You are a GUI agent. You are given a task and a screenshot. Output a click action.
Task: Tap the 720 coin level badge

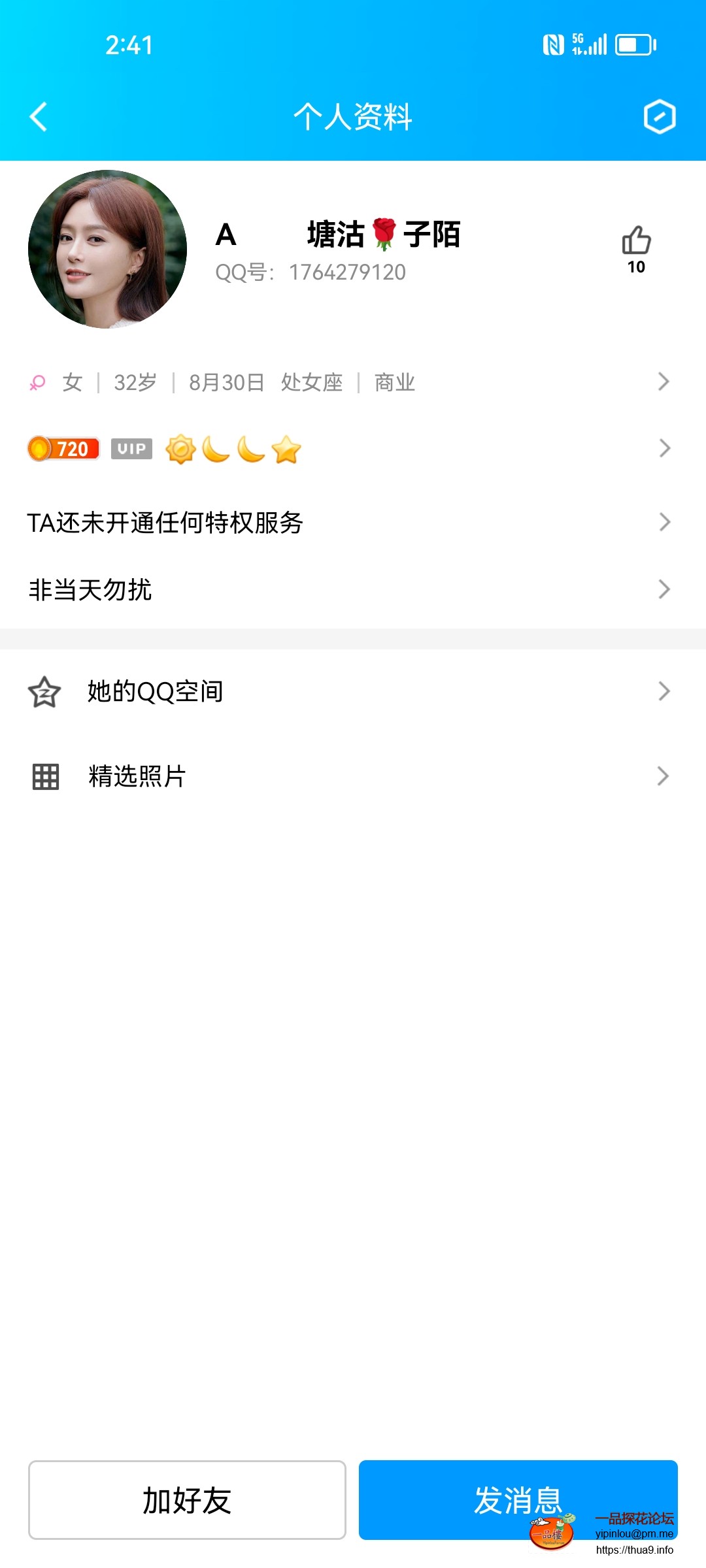pyautogui.click(x=62, y=448)
